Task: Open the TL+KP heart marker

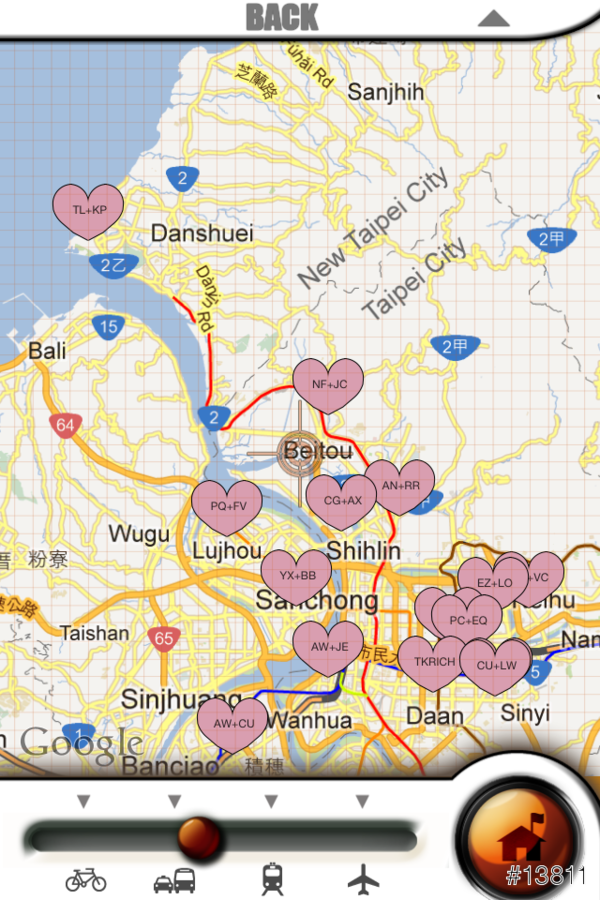Action: click(88, 210)
